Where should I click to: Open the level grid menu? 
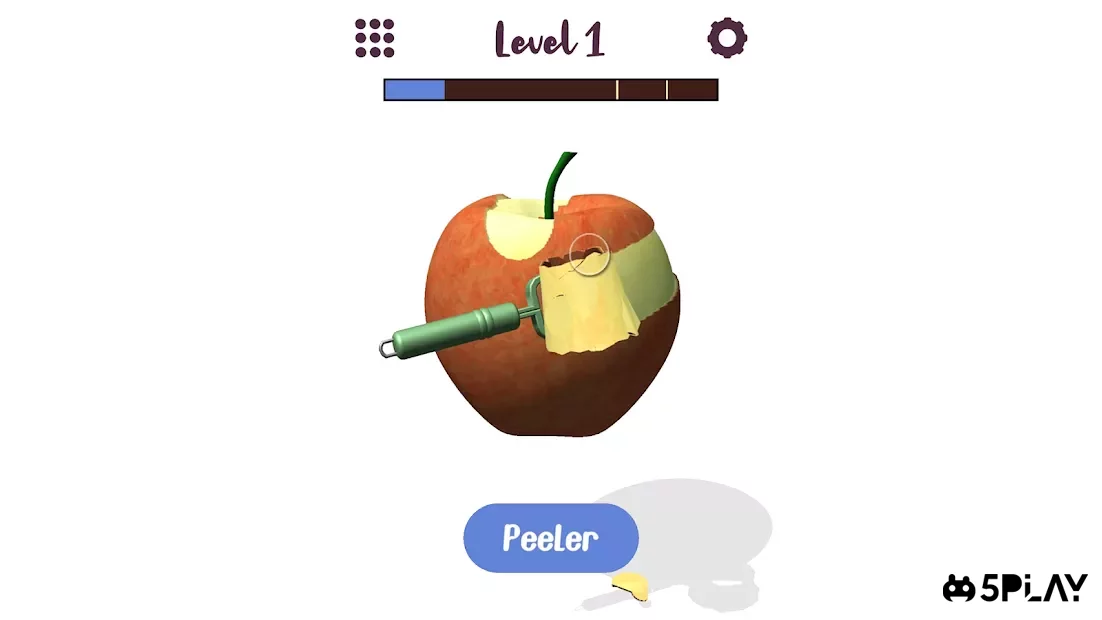point(374,38)
